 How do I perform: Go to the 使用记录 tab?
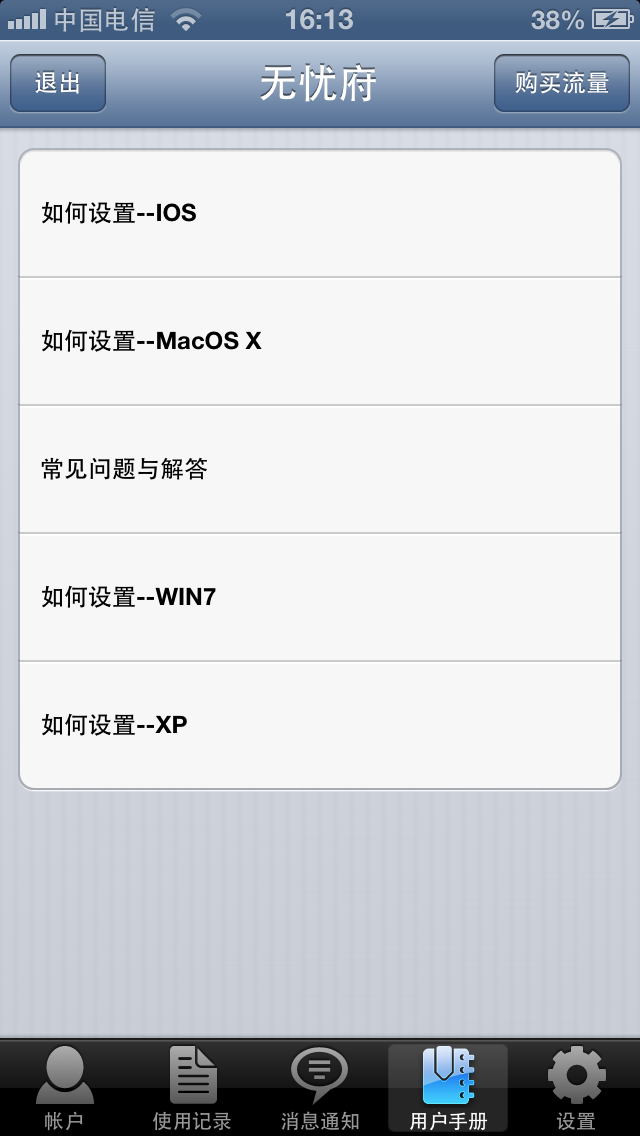click(x=192, y=1088)
